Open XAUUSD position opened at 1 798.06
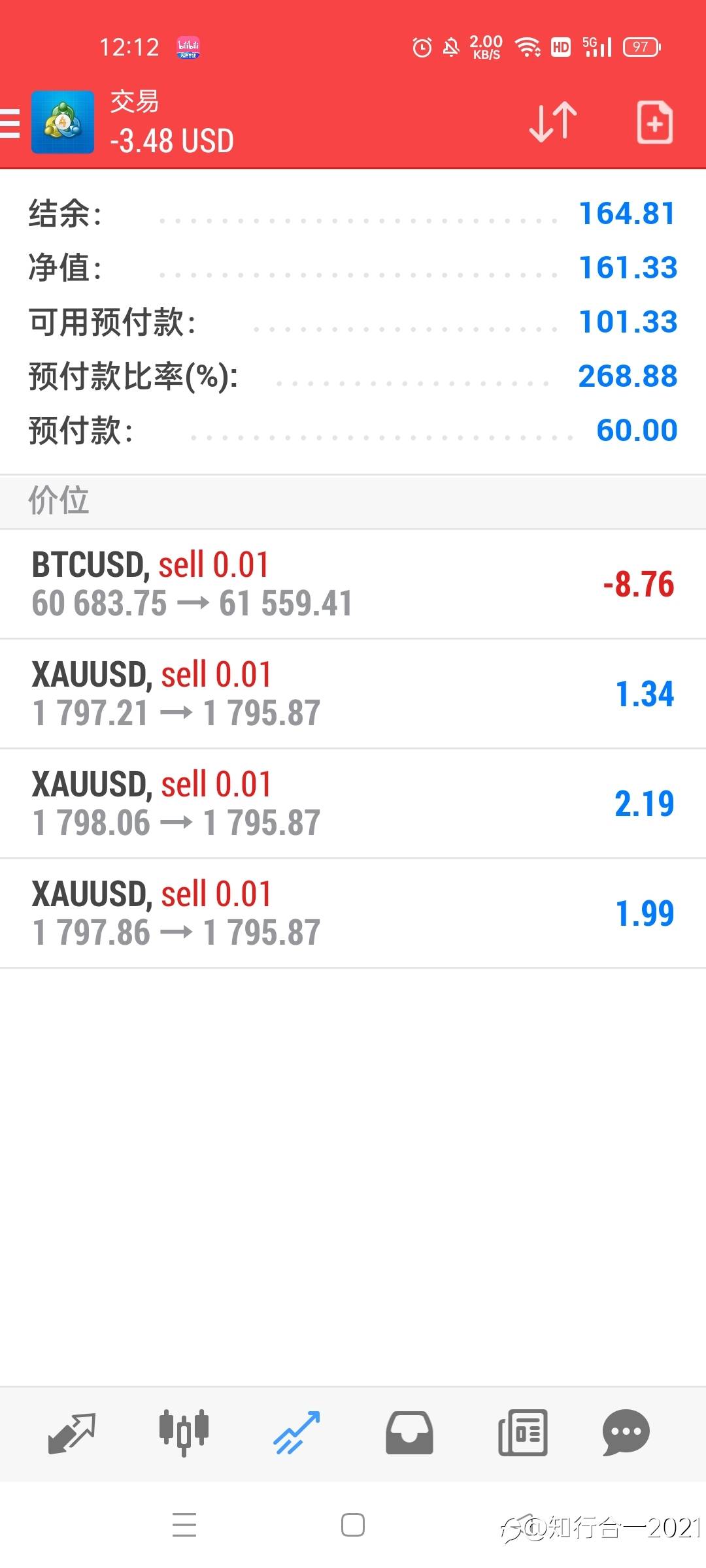 [x=353, y=804]
